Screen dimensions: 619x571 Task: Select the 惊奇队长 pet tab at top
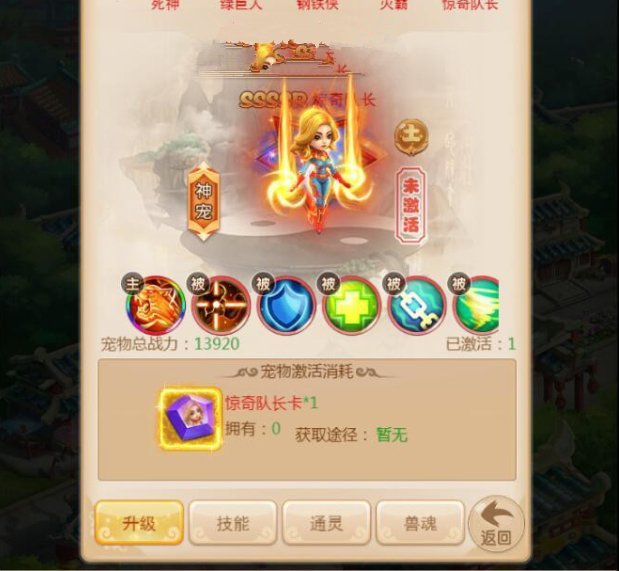pyautogui.click(x=470, y=6)
